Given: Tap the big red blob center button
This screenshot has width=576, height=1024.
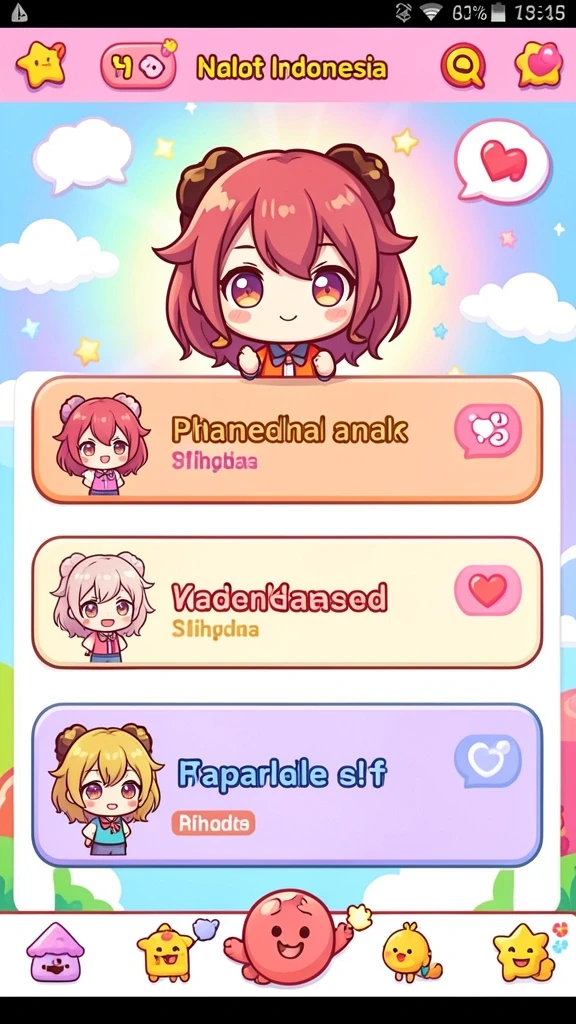Looking at the screenshot, I should [x=288, y=937].
